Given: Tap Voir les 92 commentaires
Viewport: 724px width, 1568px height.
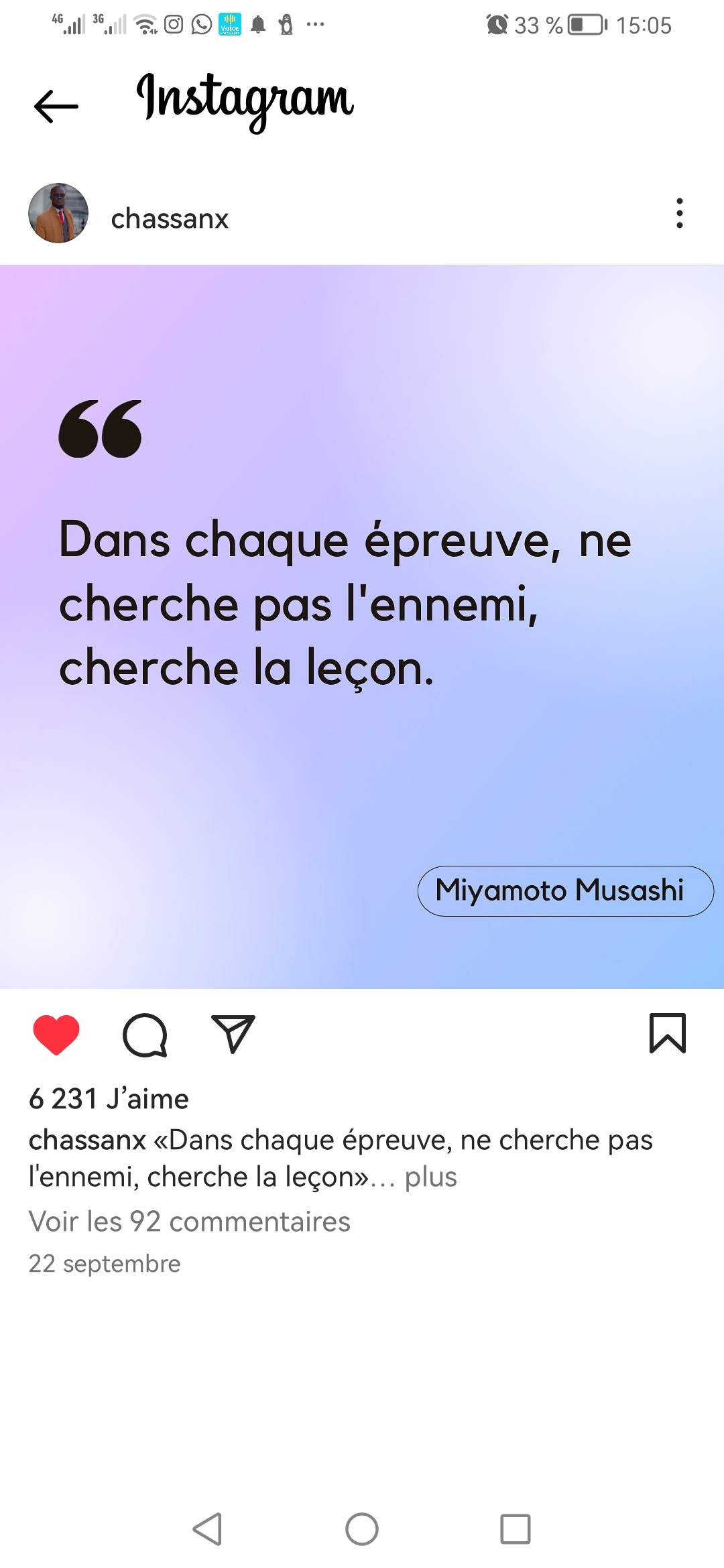Looking at the screenshot, I should coord(189,1222).
